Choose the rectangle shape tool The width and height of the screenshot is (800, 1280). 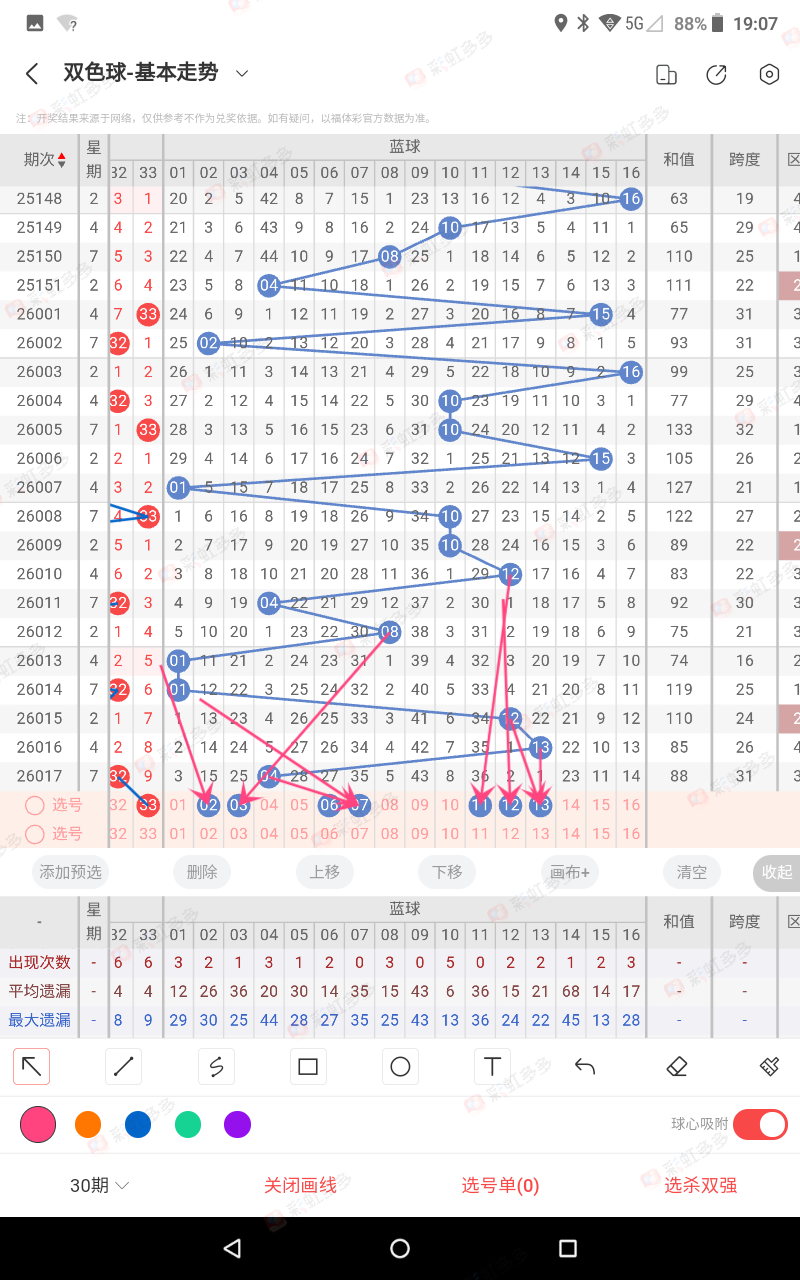pos(308,1067)
